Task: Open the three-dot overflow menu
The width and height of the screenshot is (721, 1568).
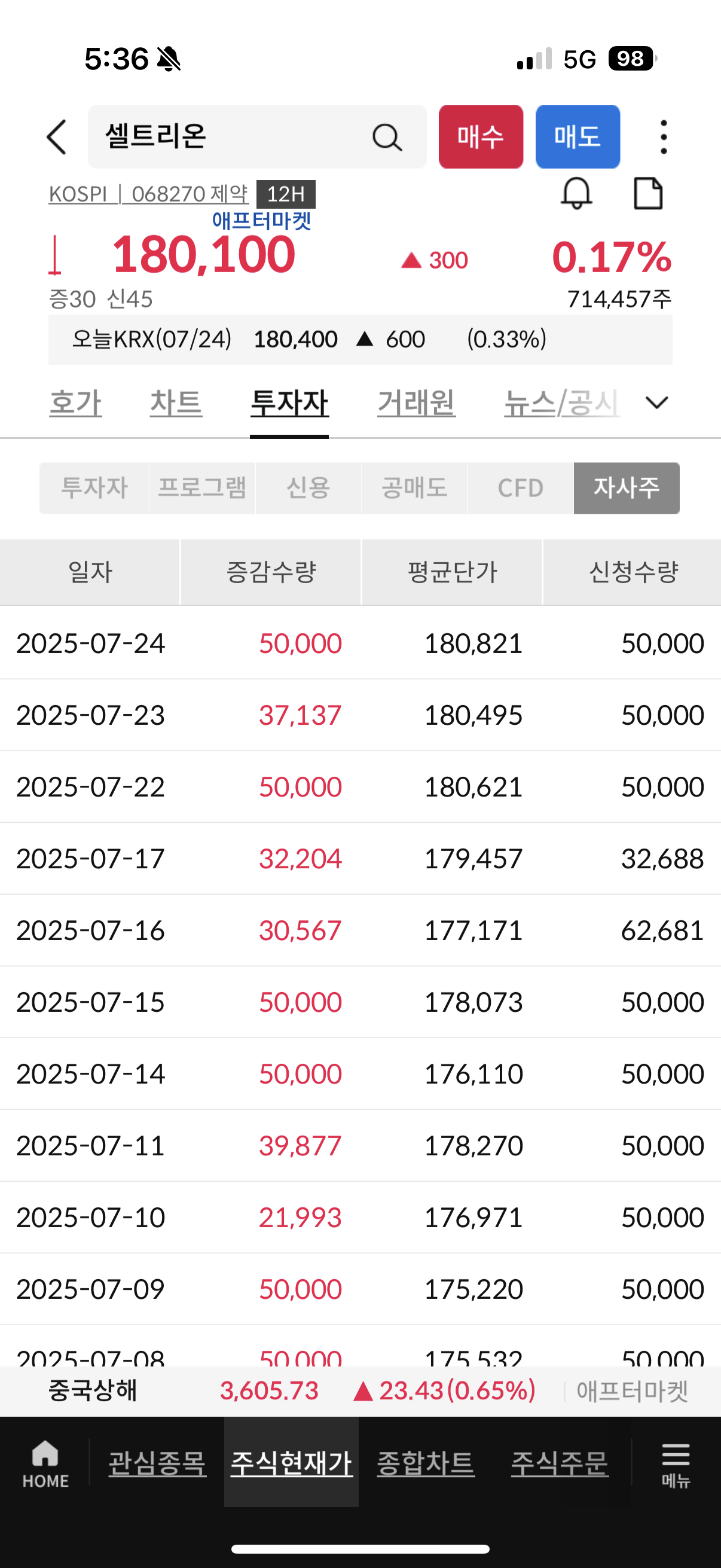Action: [662, 136]
